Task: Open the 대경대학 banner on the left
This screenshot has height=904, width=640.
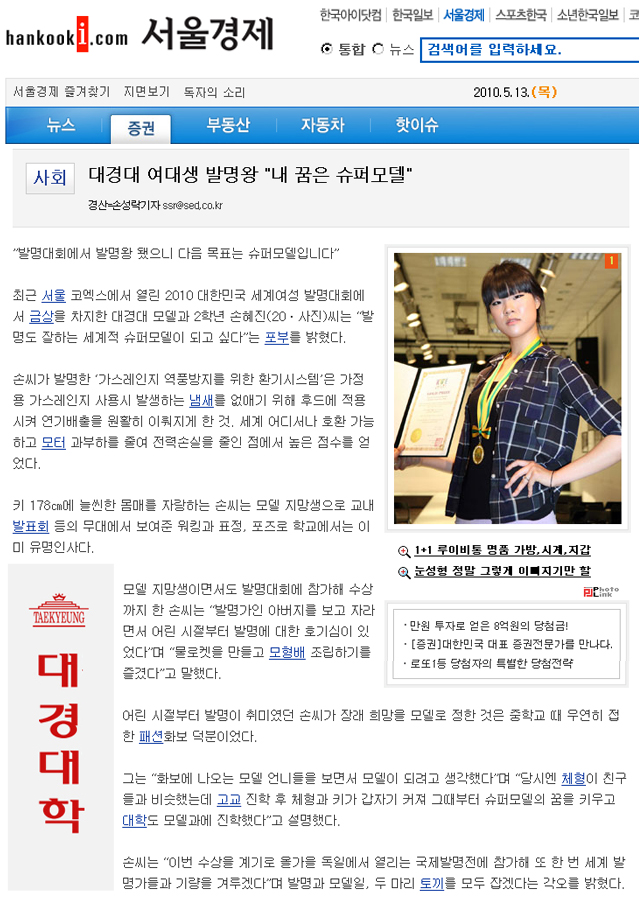Action: coord(59,725)
